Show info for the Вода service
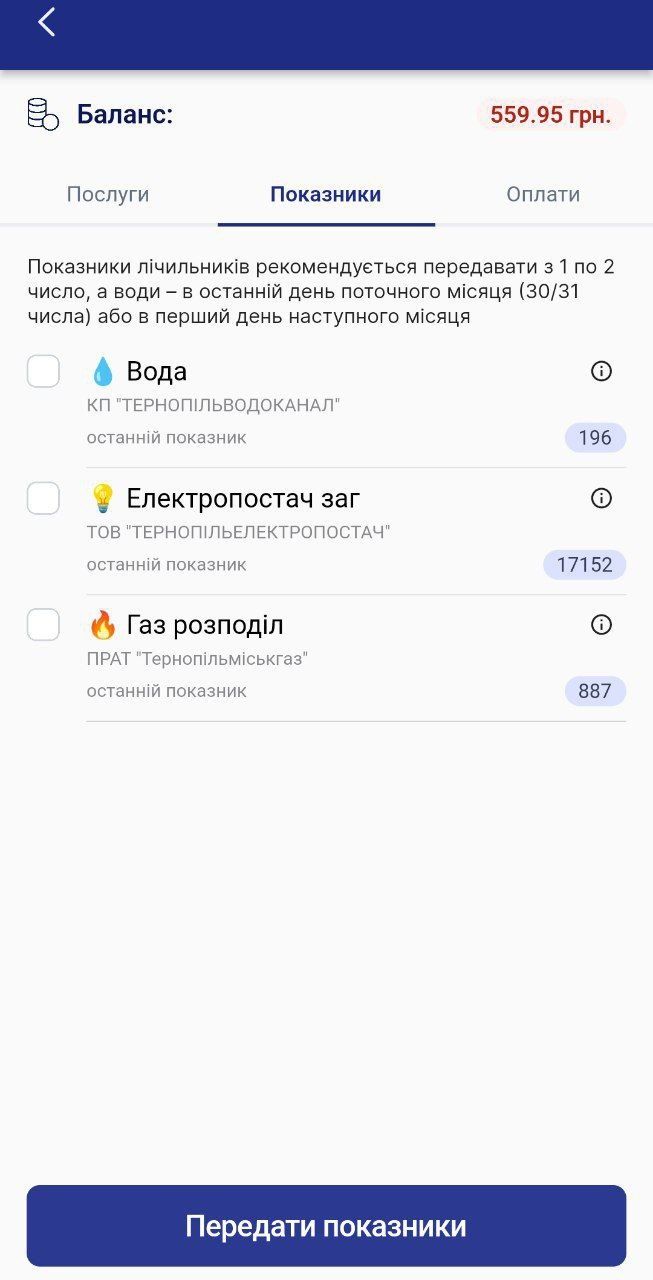This screenshot has width=653, height=1280. pos(601,371)
